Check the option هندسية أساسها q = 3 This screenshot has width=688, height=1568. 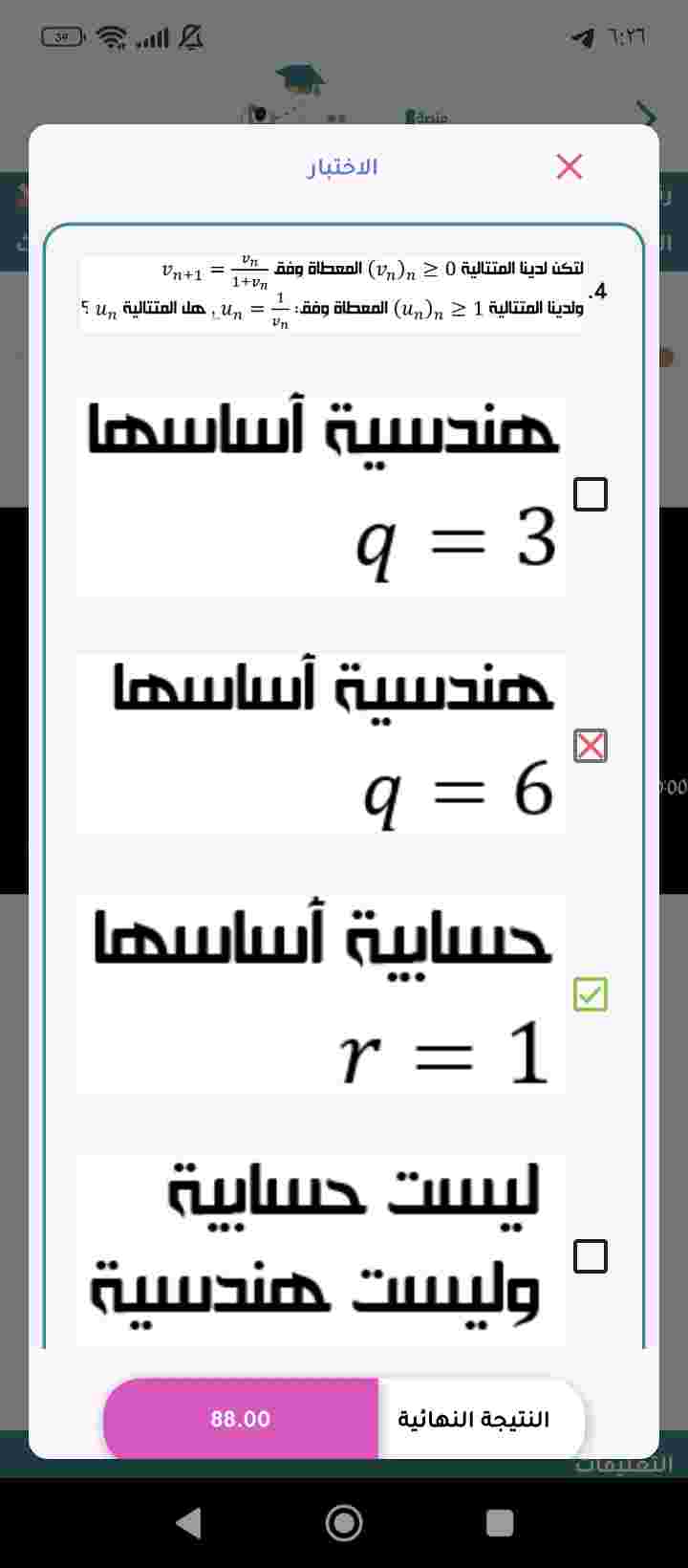(590, 494)
